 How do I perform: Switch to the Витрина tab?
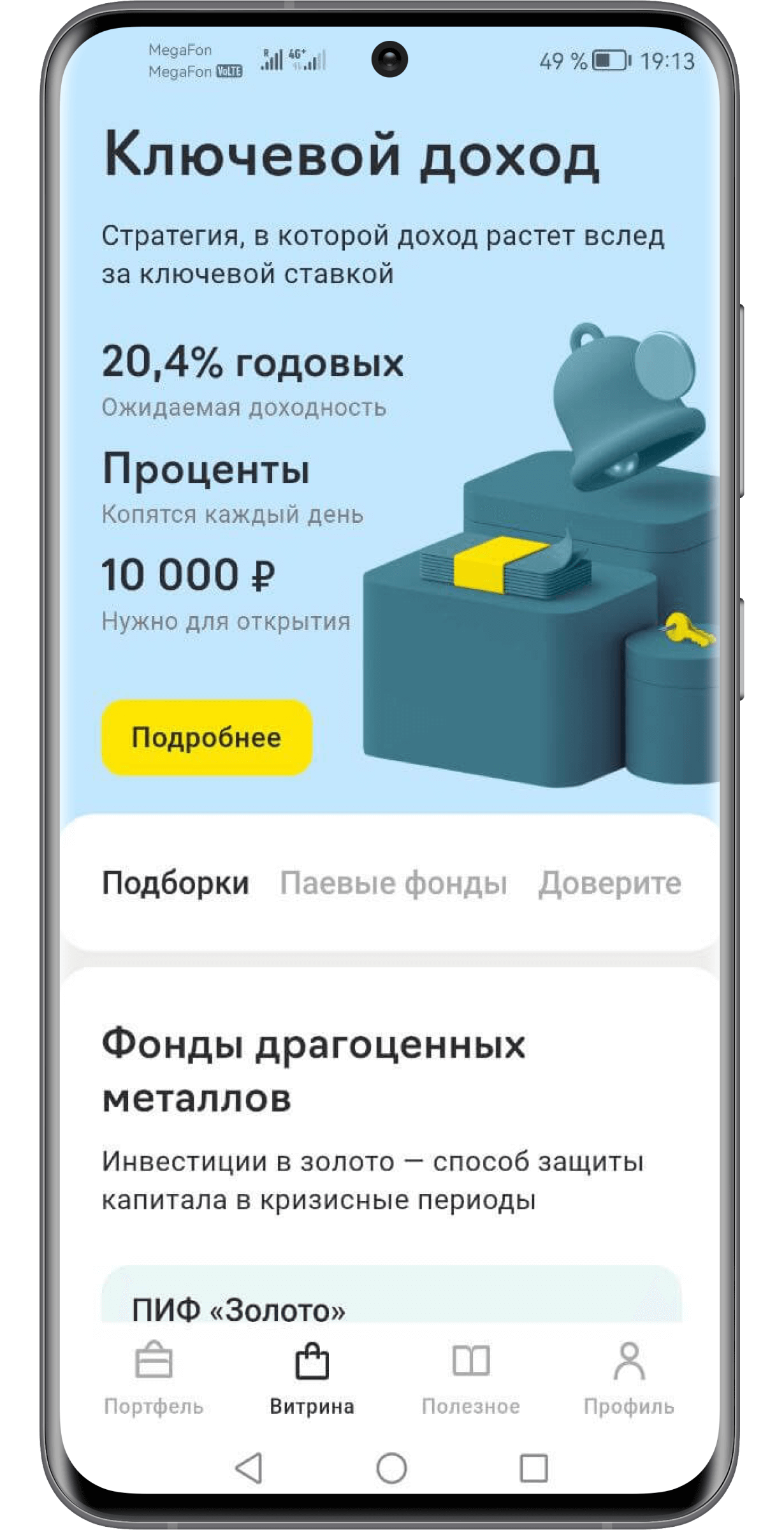click(x=312, y=1378)
